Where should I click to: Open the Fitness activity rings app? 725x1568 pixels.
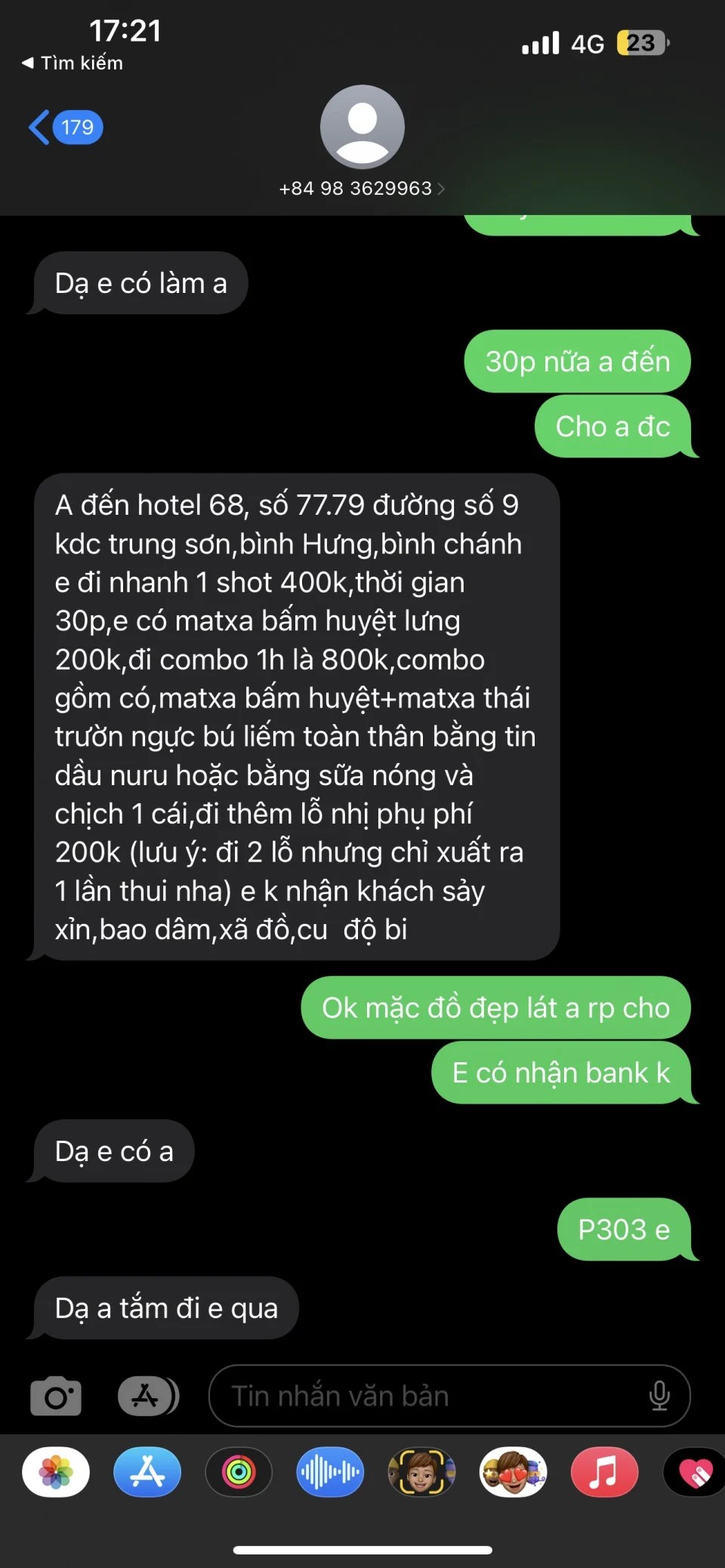click(x=239, y=1471)
